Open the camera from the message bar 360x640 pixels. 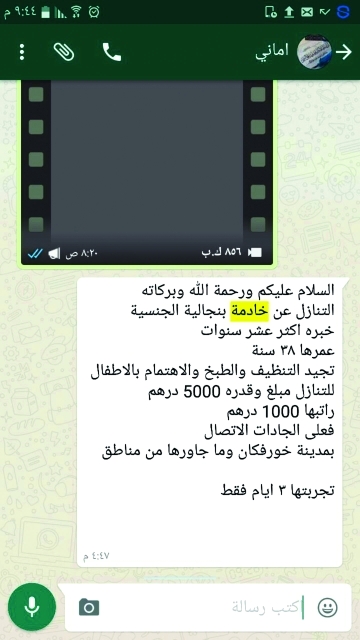[89, 607]
